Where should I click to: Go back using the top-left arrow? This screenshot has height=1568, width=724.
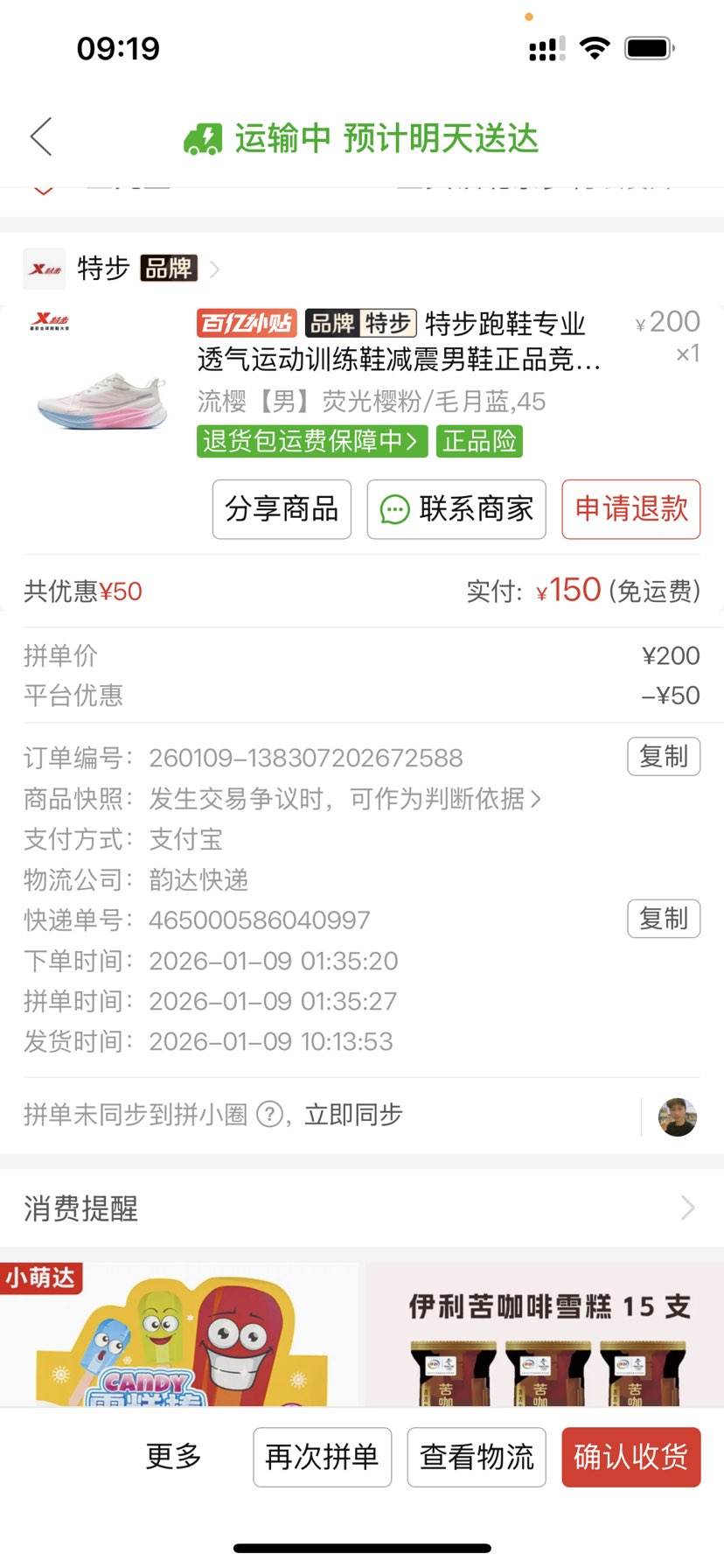pos(41,137)
